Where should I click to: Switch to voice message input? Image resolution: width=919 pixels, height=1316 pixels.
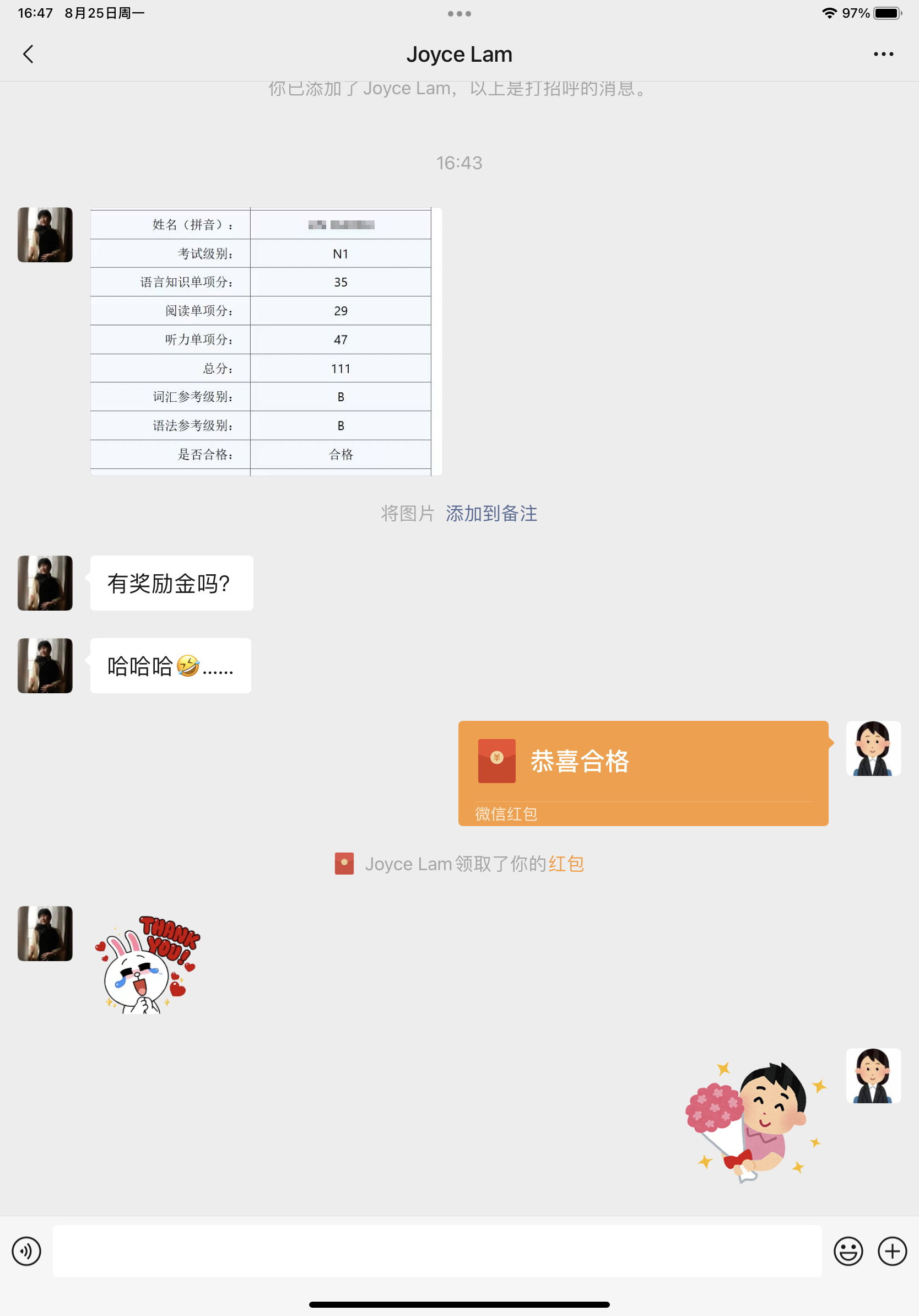26,1250
